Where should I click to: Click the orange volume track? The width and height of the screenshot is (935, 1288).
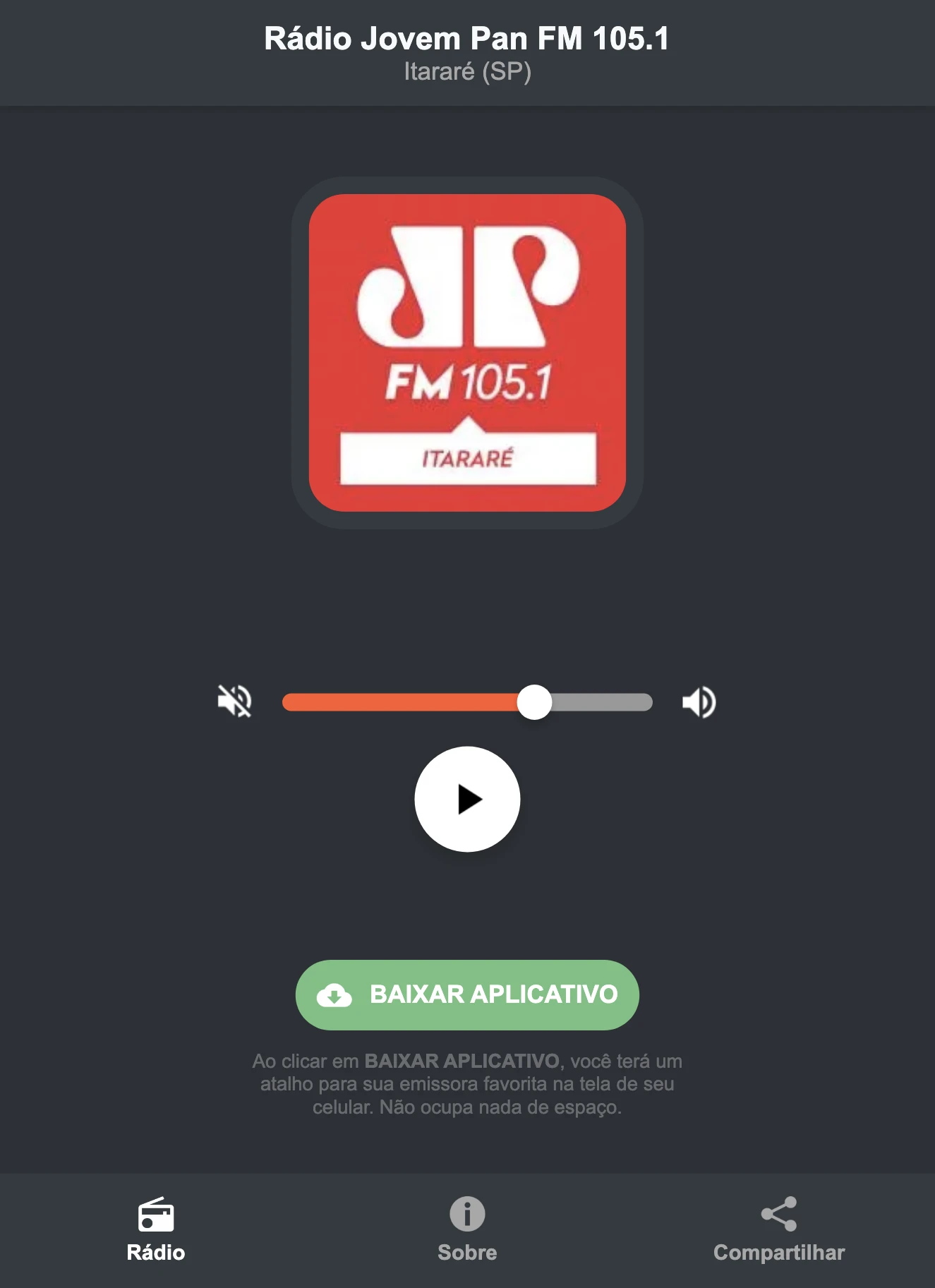[x=402, y=701]
